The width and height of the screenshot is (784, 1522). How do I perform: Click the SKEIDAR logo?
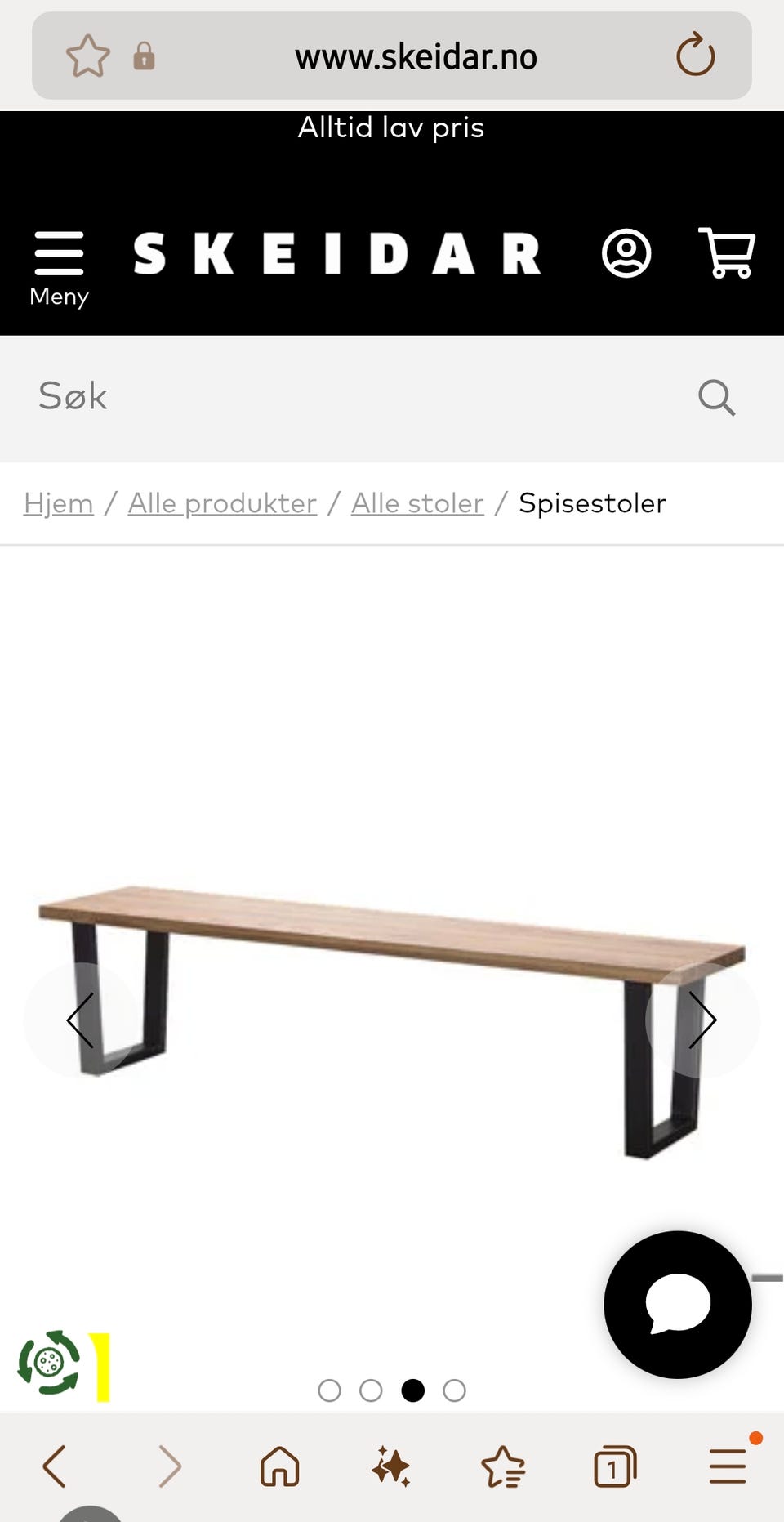click(340, 254)
